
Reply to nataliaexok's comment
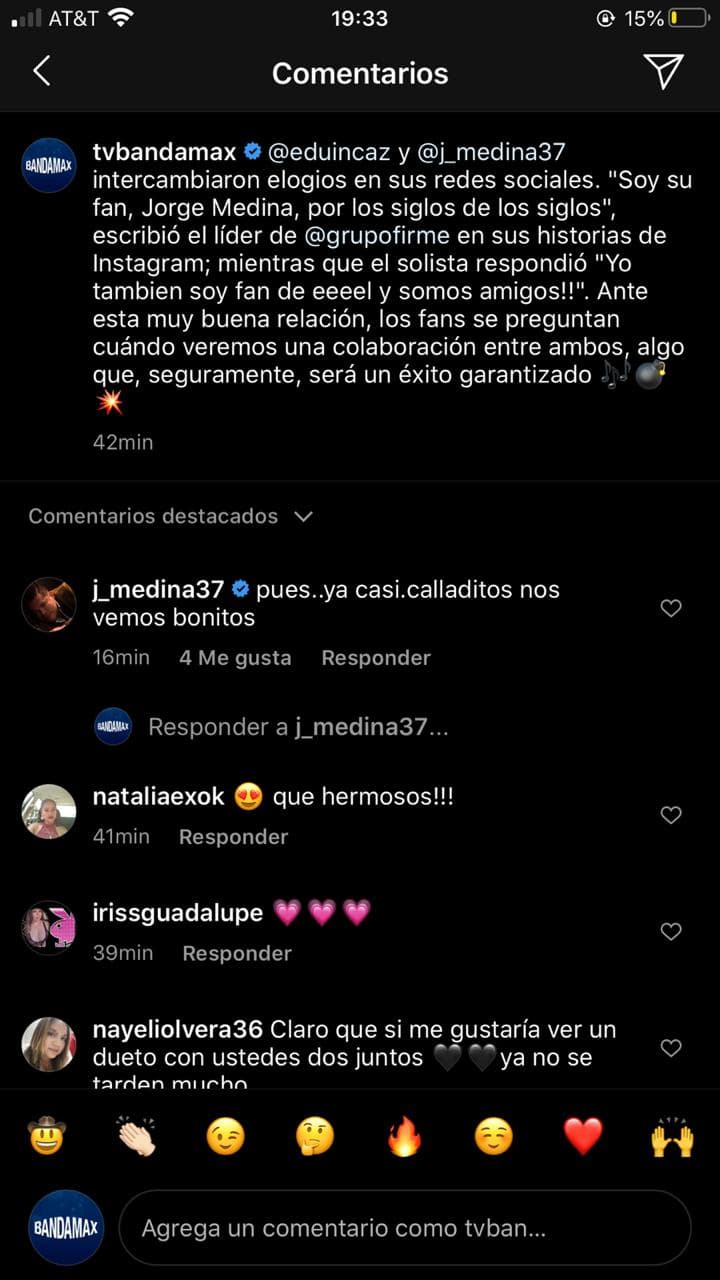click(x=233, y=837)
